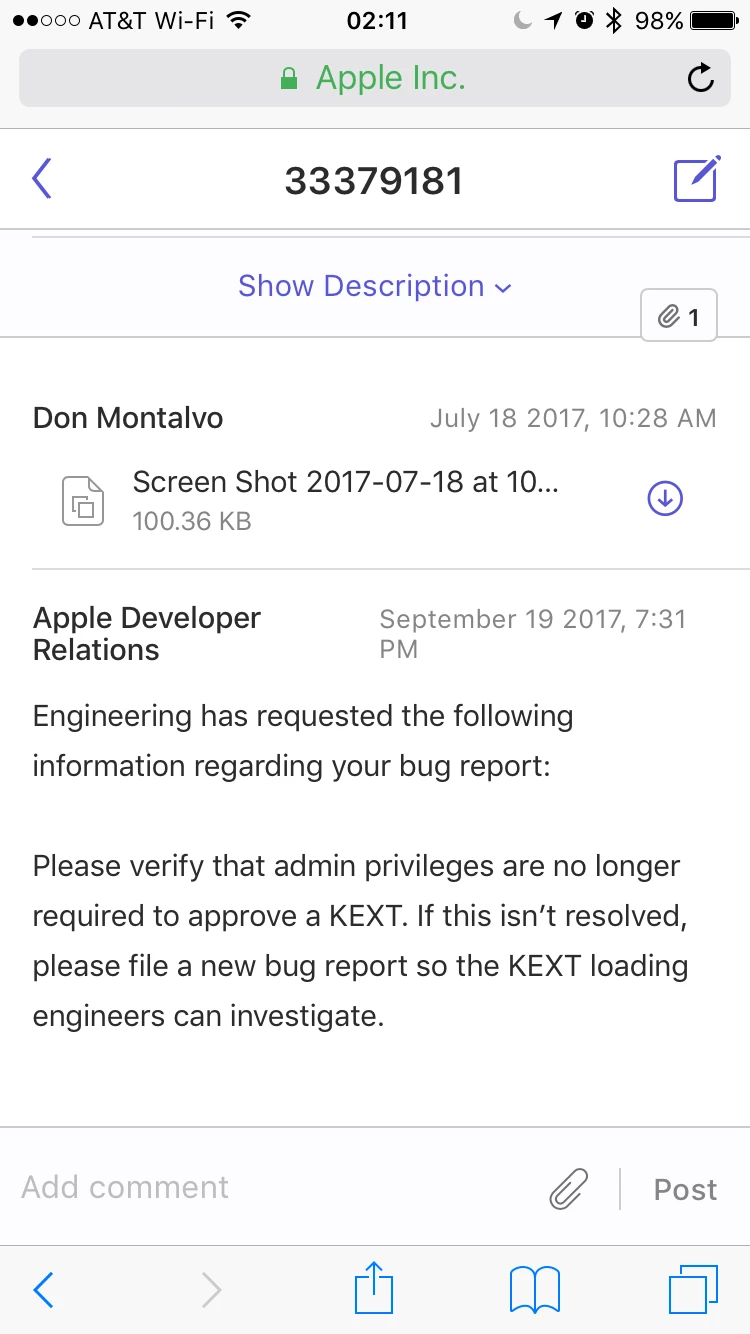Attach a file to the comment
The height and width of the screenshot is (1334, 750).
[x=569, y=1189]
